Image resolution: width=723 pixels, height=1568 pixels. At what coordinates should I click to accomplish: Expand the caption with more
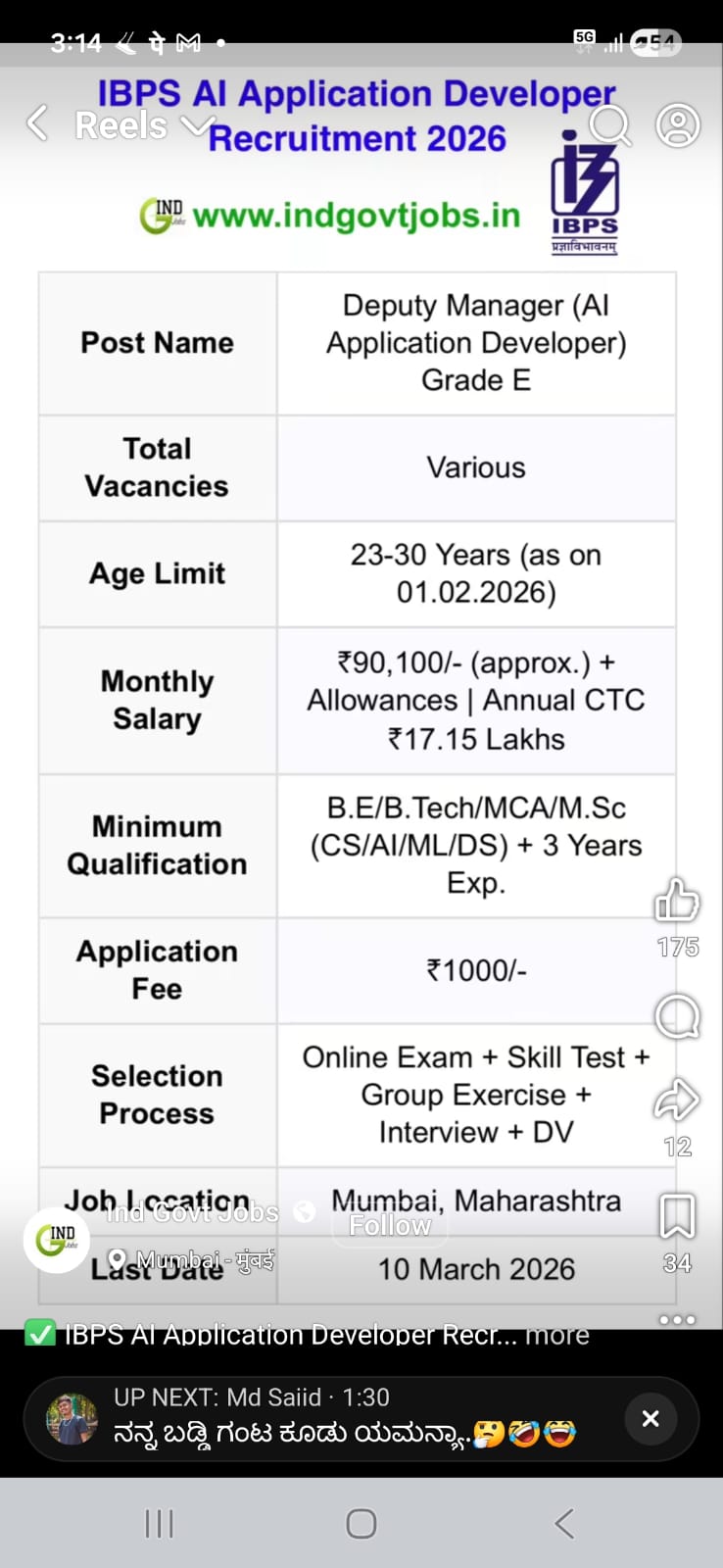557,1335
